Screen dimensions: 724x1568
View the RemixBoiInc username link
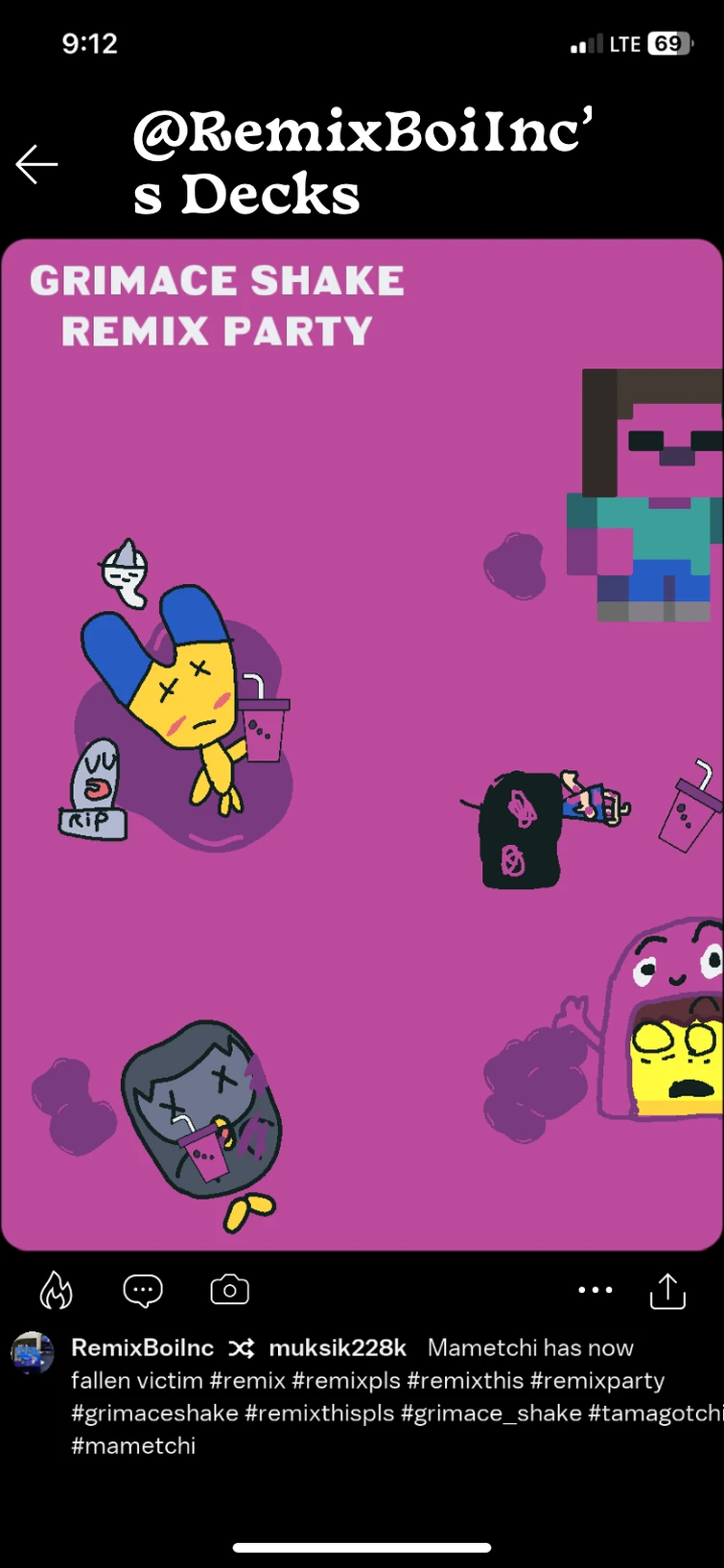click(x=142, y=1347)
